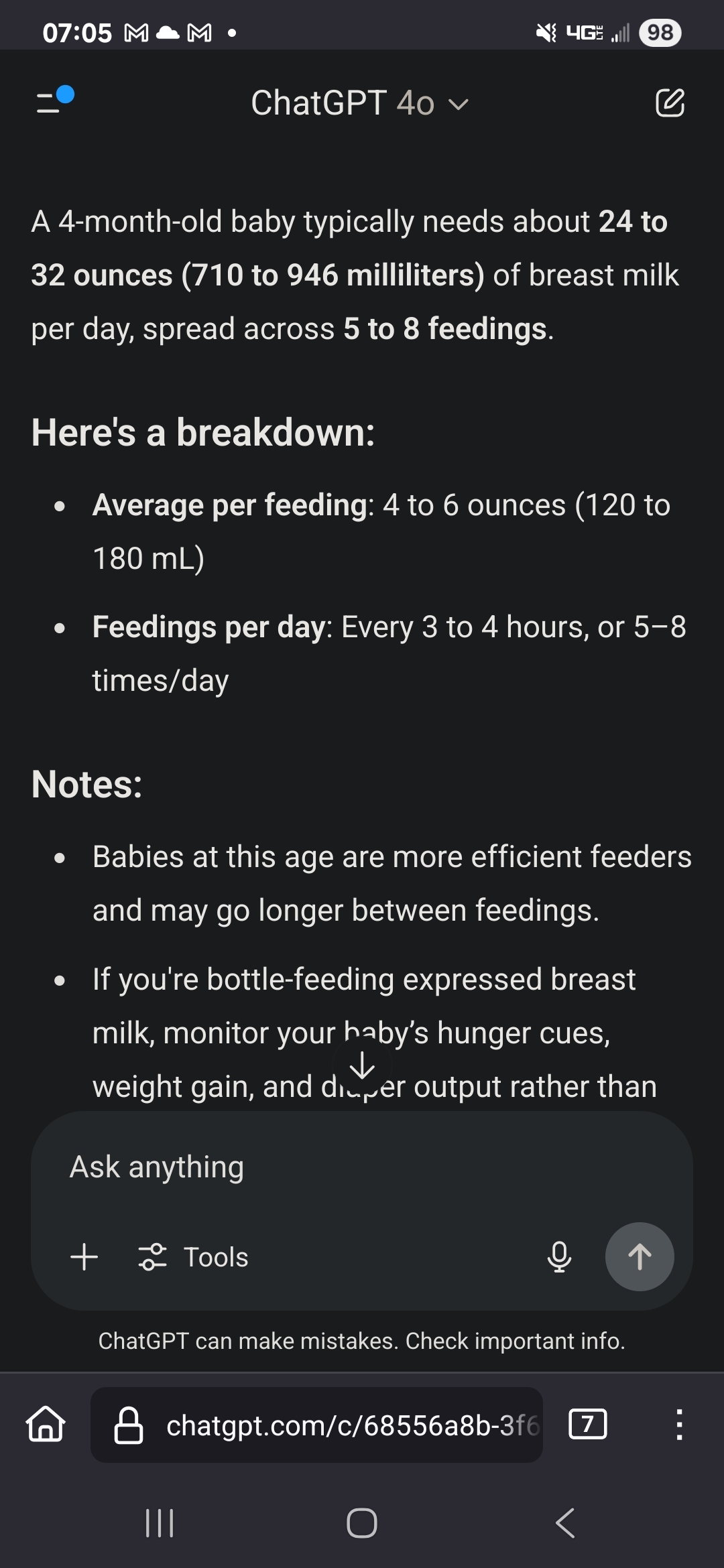Jump to bottom with the down arrow
Screen dimensions: 724x1568
(362, 1065)
